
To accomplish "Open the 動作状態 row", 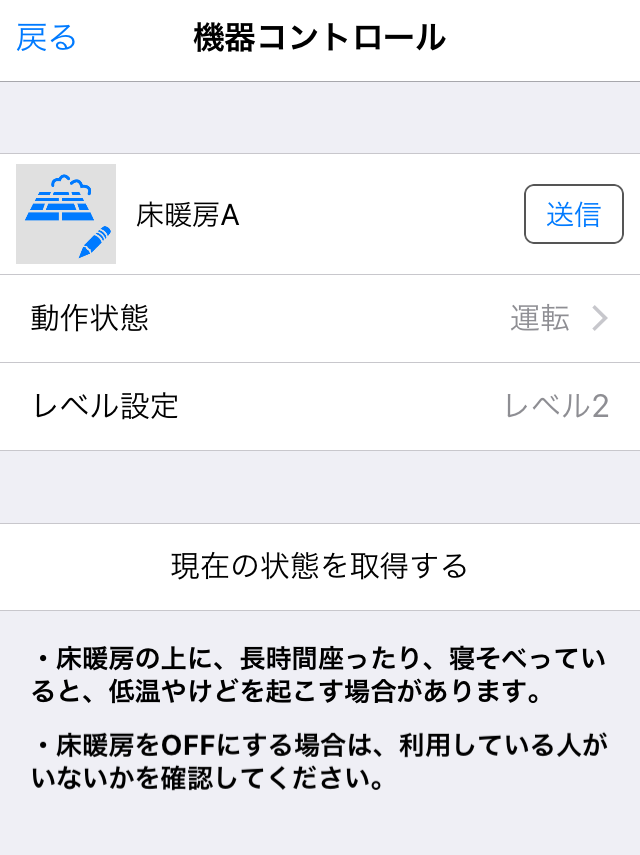I will click(x=320, y=319).
